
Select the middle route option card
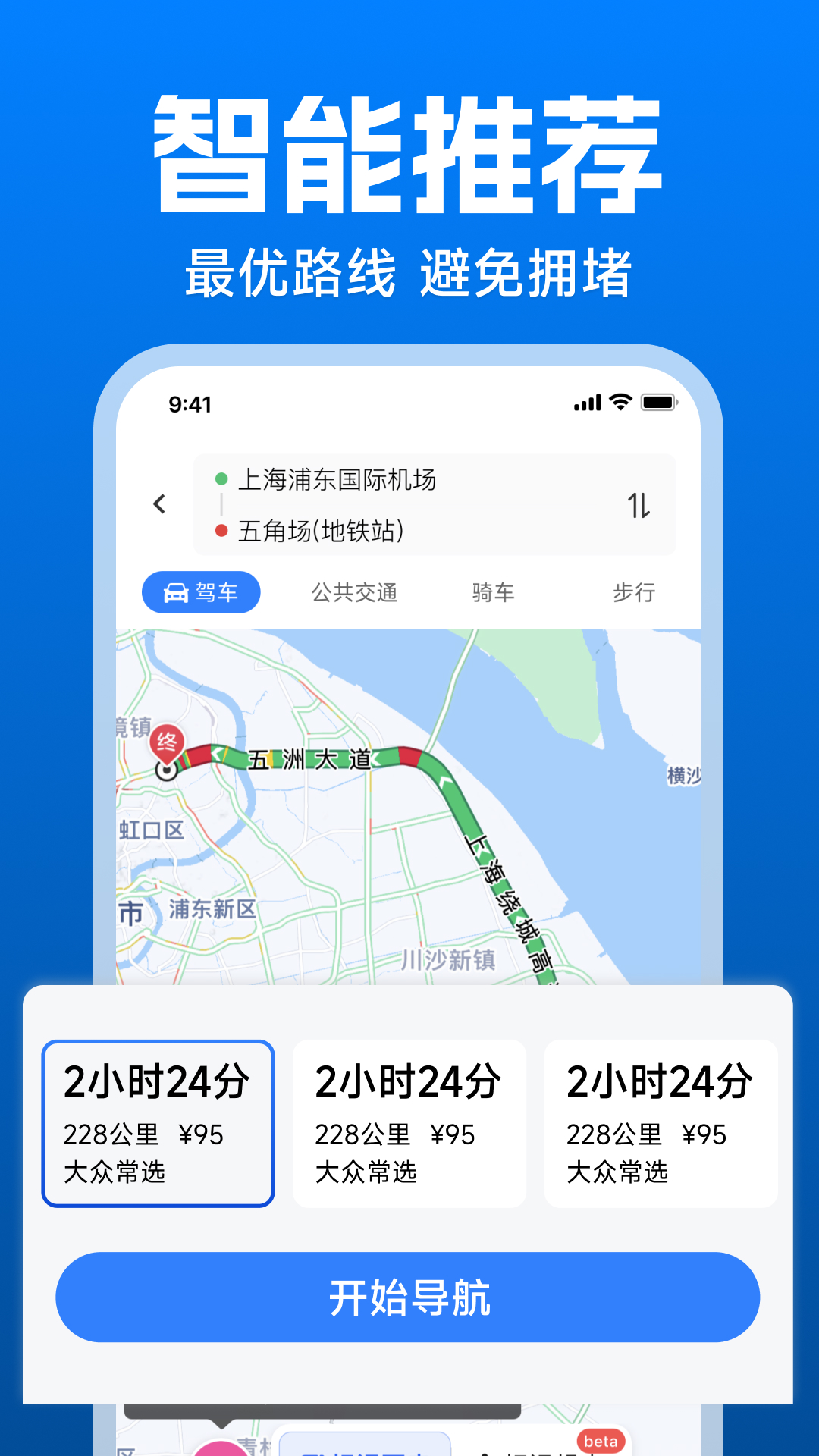point(409,1124)
